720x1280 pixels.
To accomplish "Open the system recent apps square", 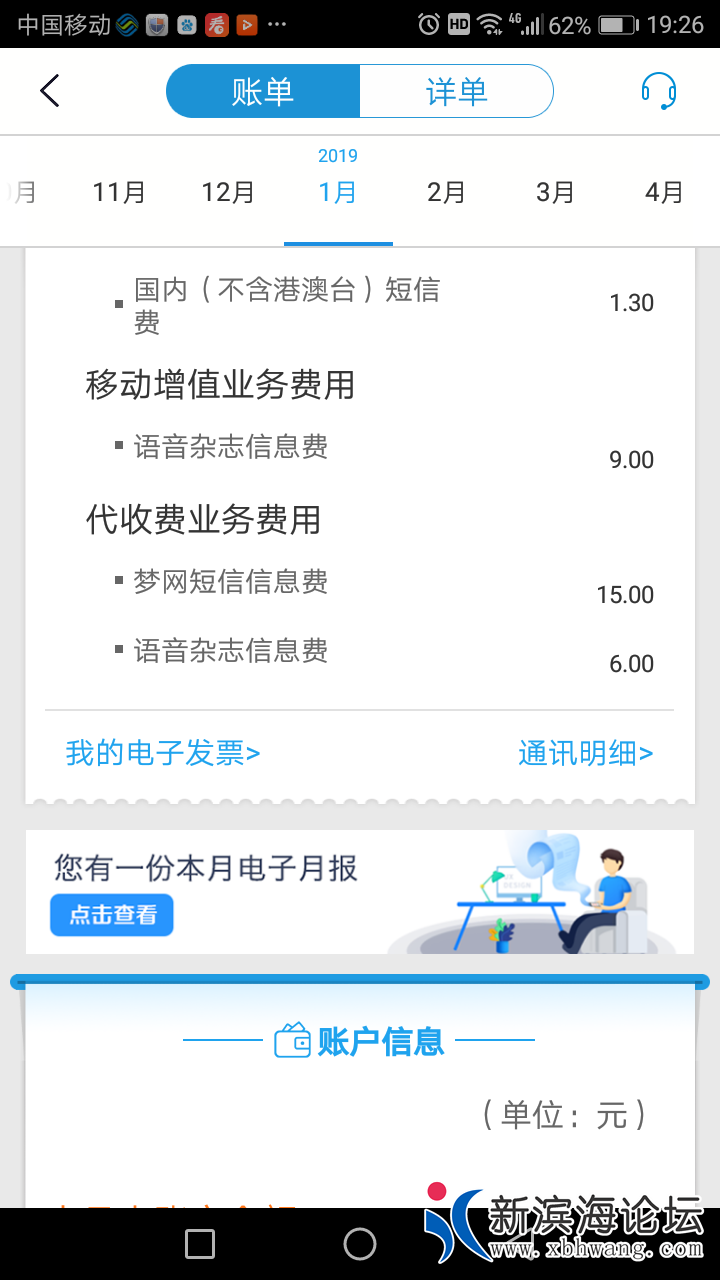I will (200, 1244).
